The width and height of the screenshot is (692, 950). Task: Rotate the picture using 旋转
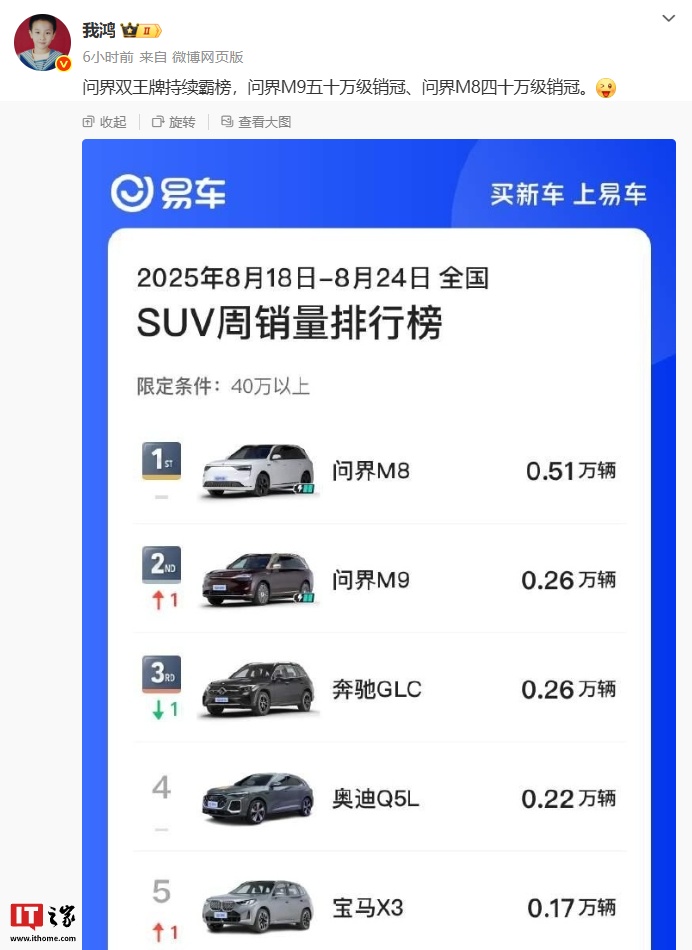coord(174,122)
